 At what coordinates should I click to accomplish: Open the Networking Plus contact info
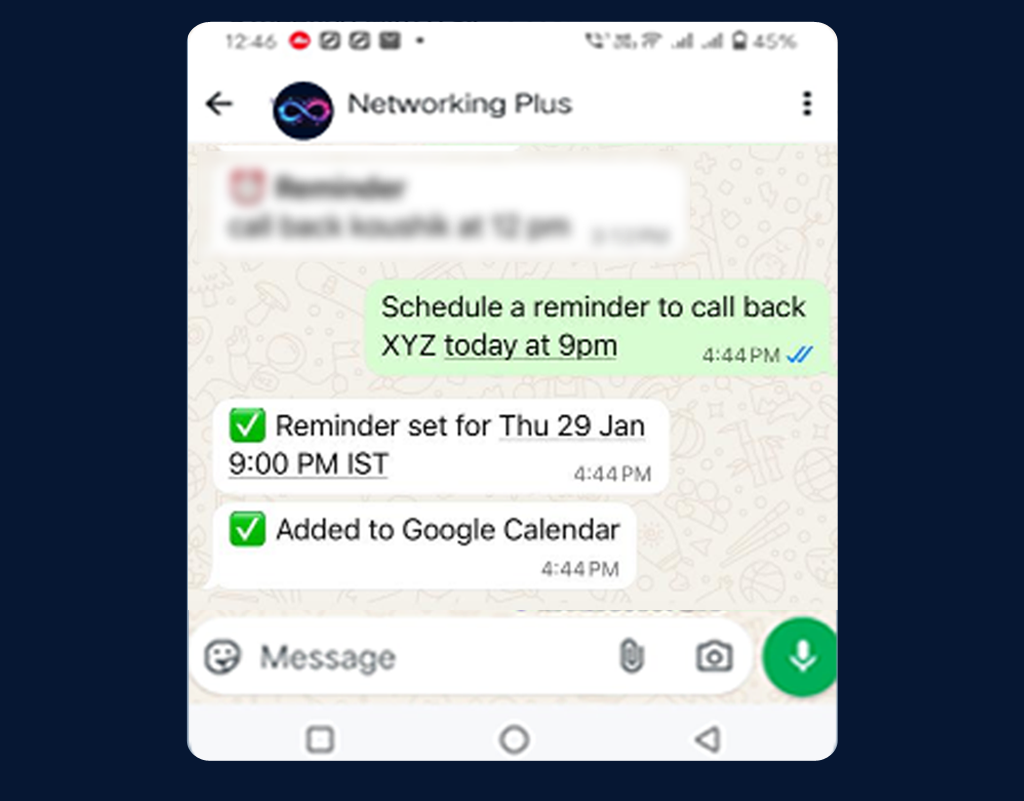click(x=459, y=104)
